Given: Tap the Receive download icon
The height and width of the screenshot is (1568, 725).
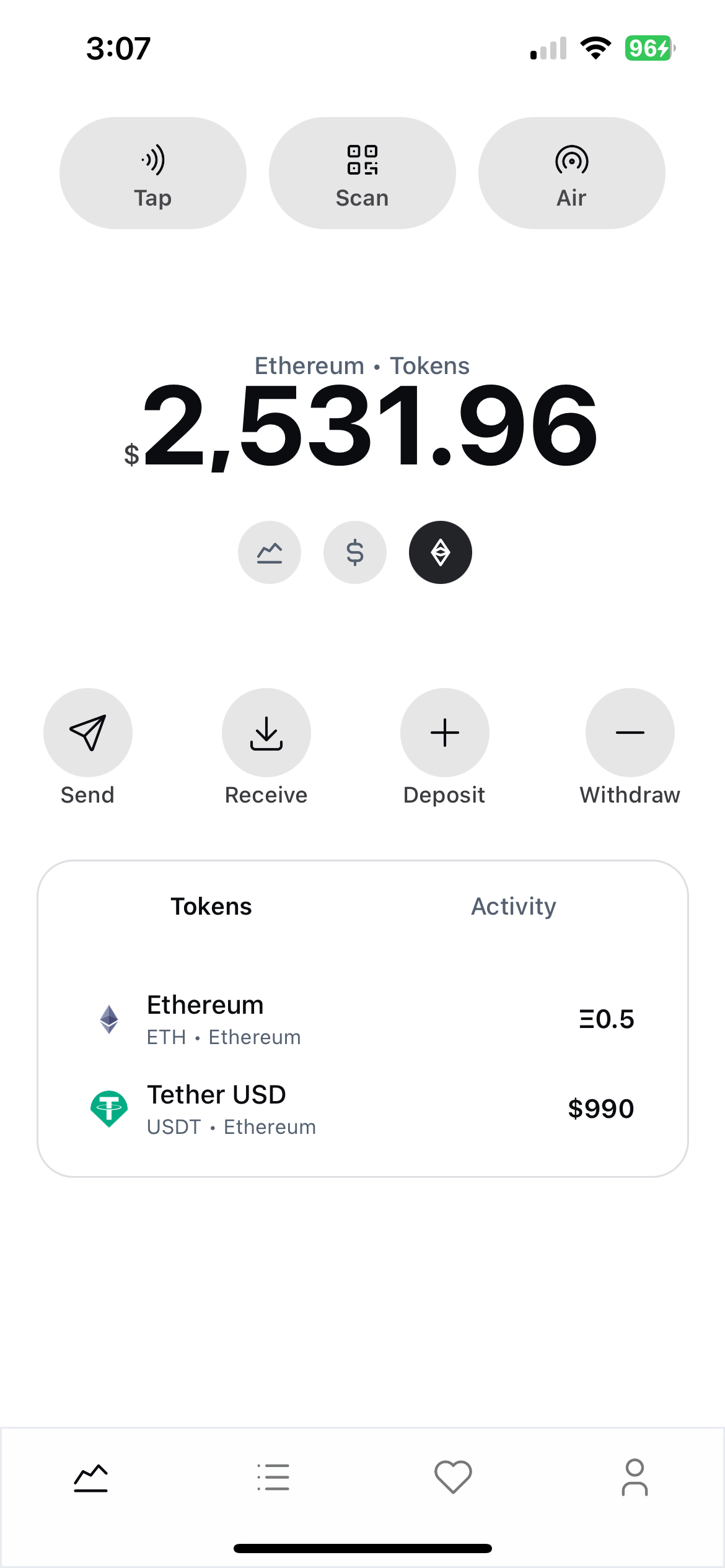Looking at the screenshot, I should point(266,731).
